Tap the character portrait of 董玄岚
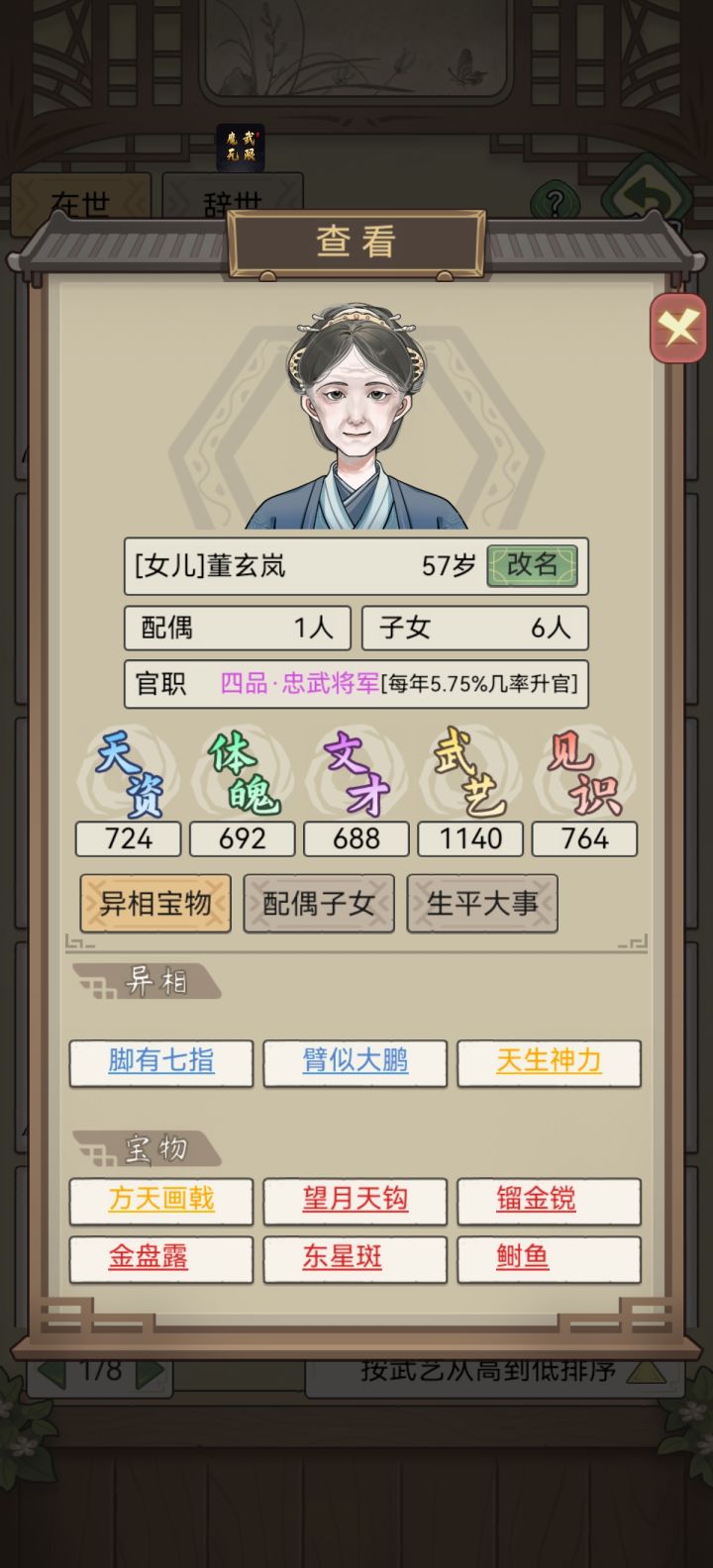This screenshot has width=713, height=1568. tap(356, 416)
